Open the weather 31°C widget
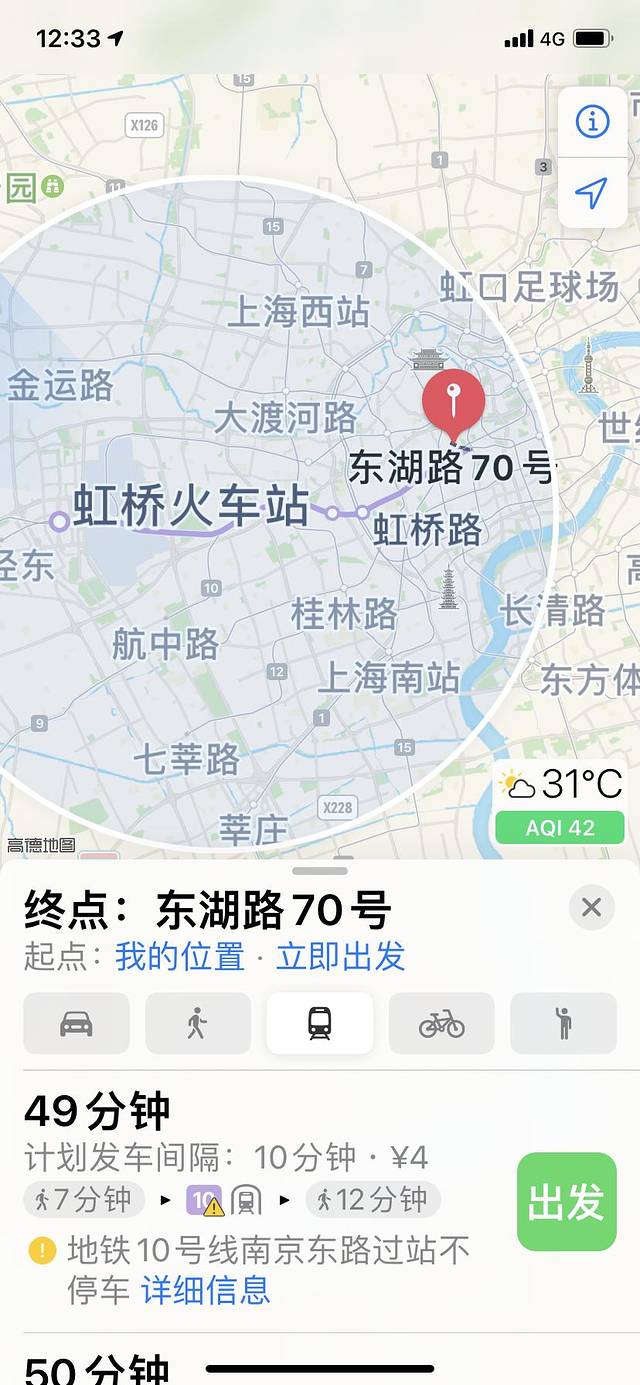The height and width of the screenshot is (1385, 640). pyautogui.click(x=560, y=785)
